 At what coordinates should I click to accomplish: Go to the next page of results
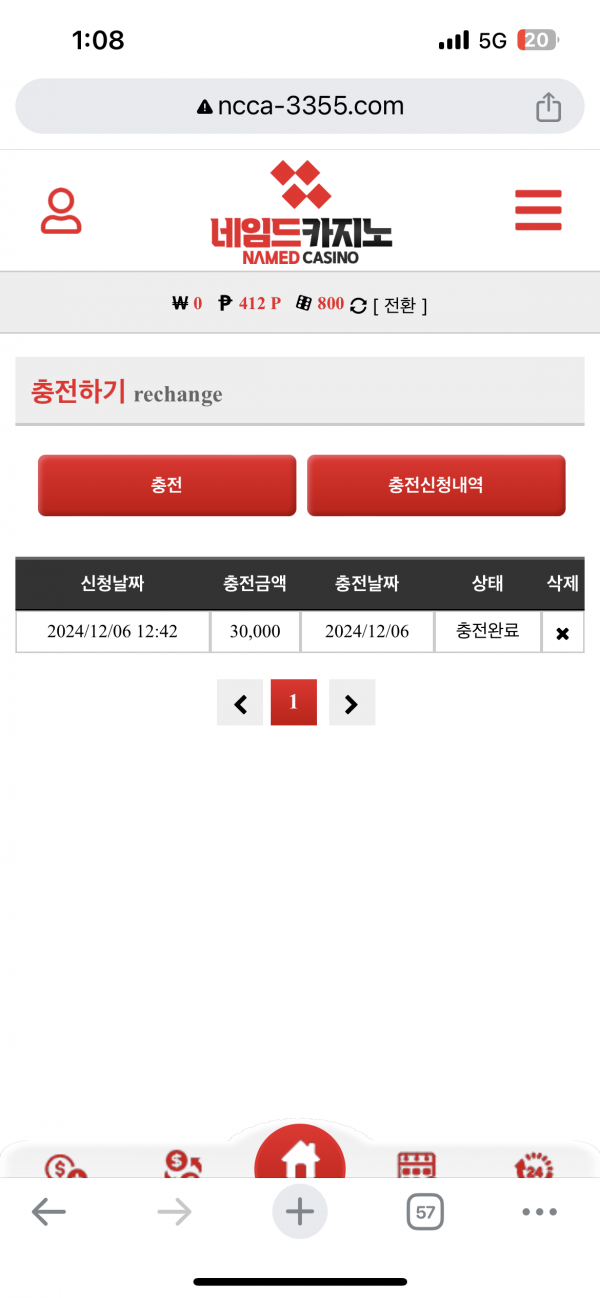click(x=351, y=703)
